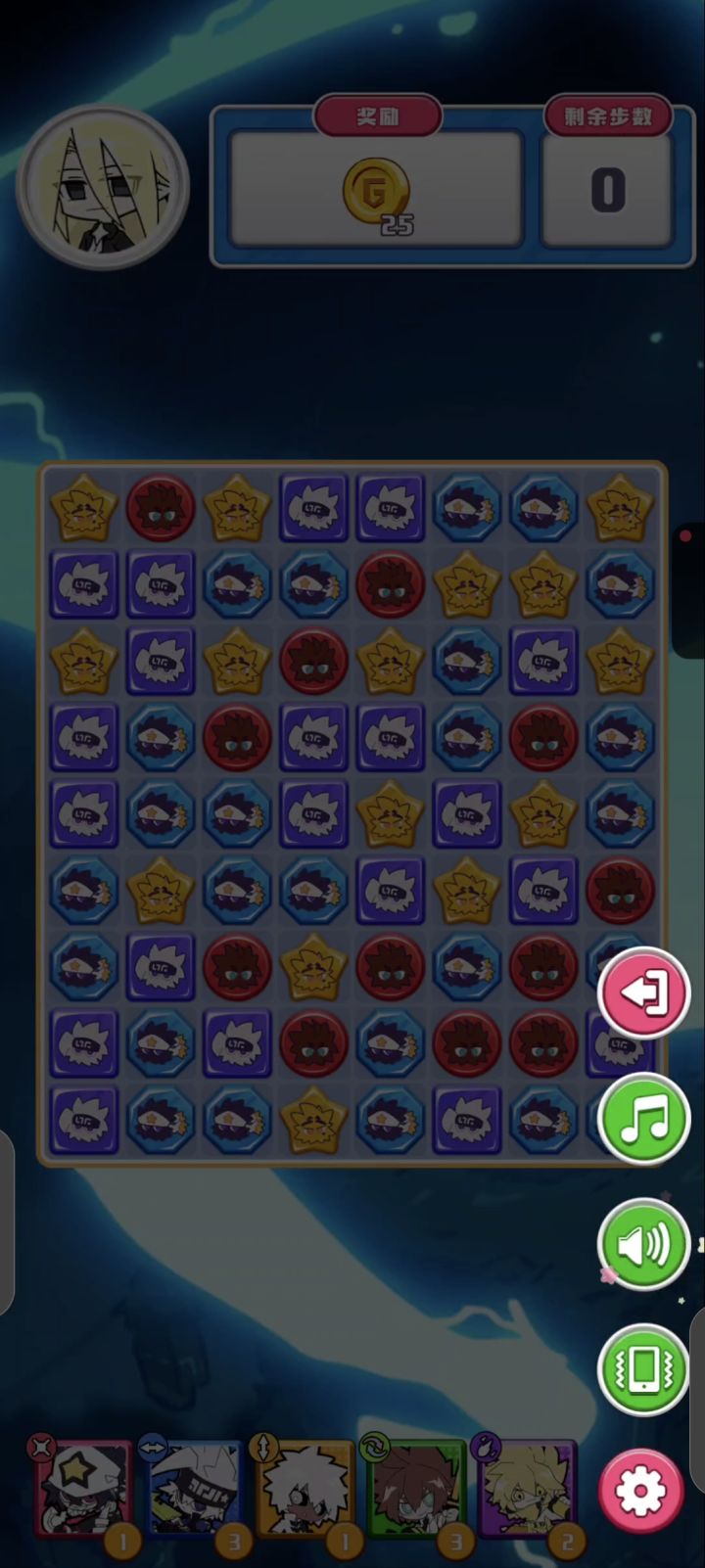This screenshot has height=1568, width=705.
Task: Exit the level via the pink back button
Action: coord(643,992)
